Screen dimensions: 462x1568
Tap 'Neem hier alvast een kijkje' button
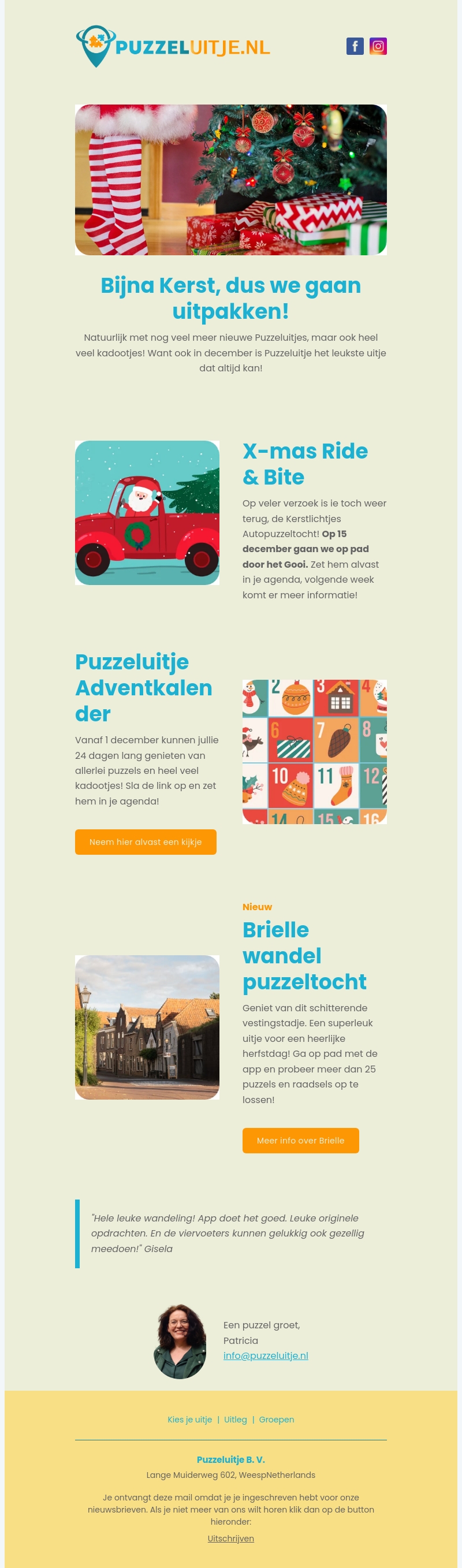tap(146, 842)
